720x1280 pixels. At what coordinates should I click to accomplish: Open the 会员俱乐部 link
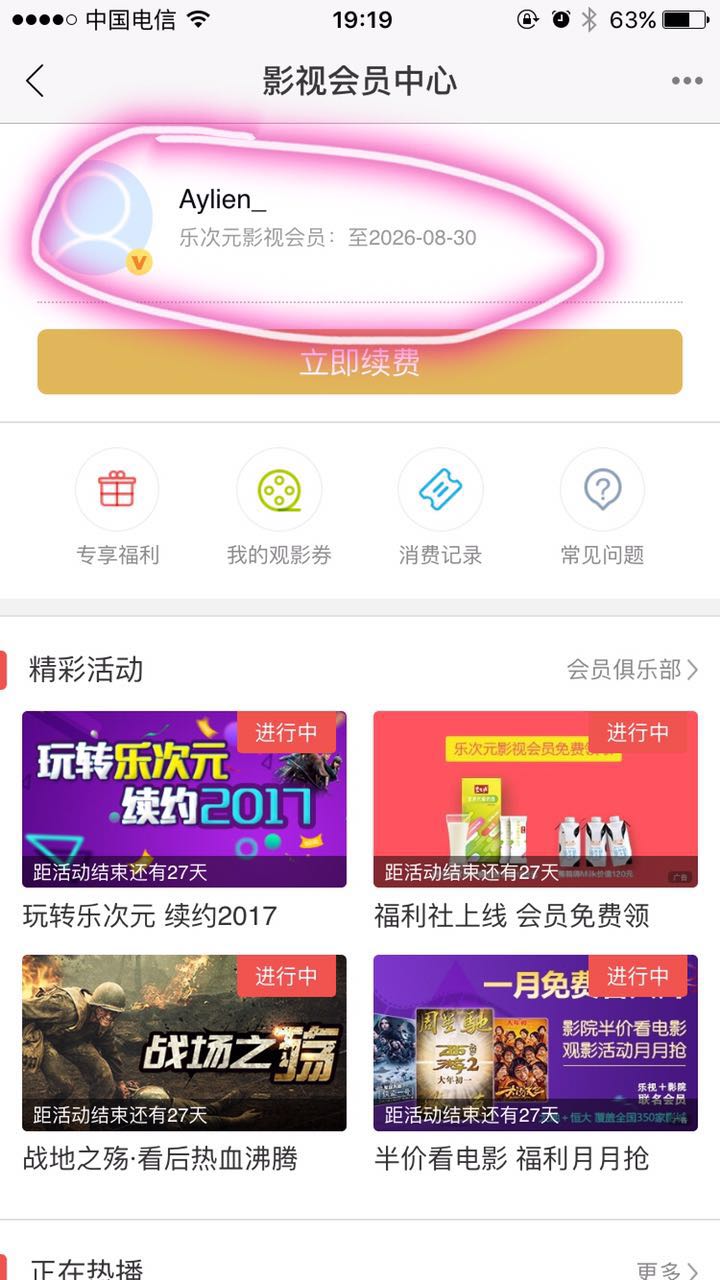tap(632, 669)
